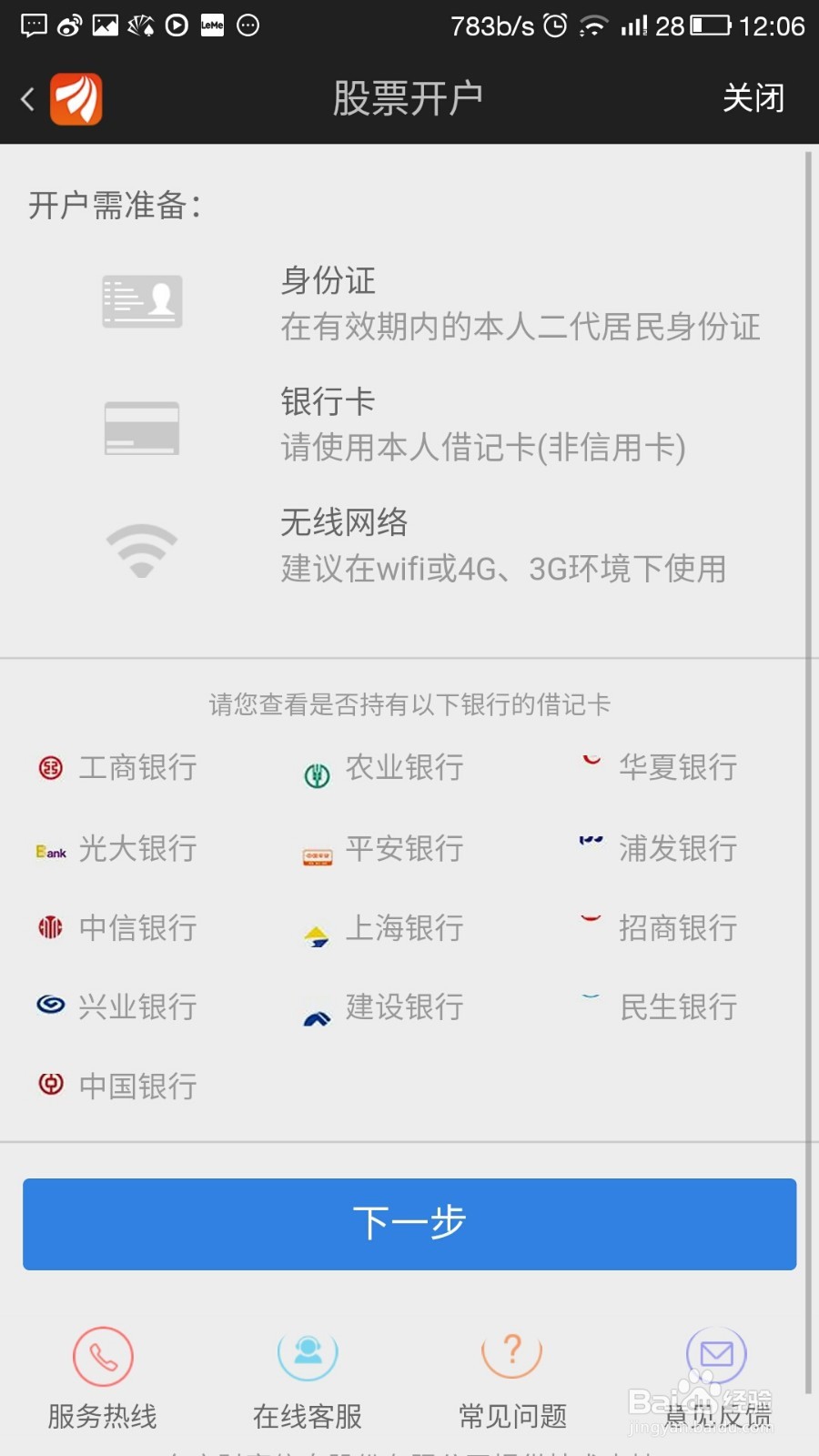Tap the back arrow in title bar

(x=27, y=98)
